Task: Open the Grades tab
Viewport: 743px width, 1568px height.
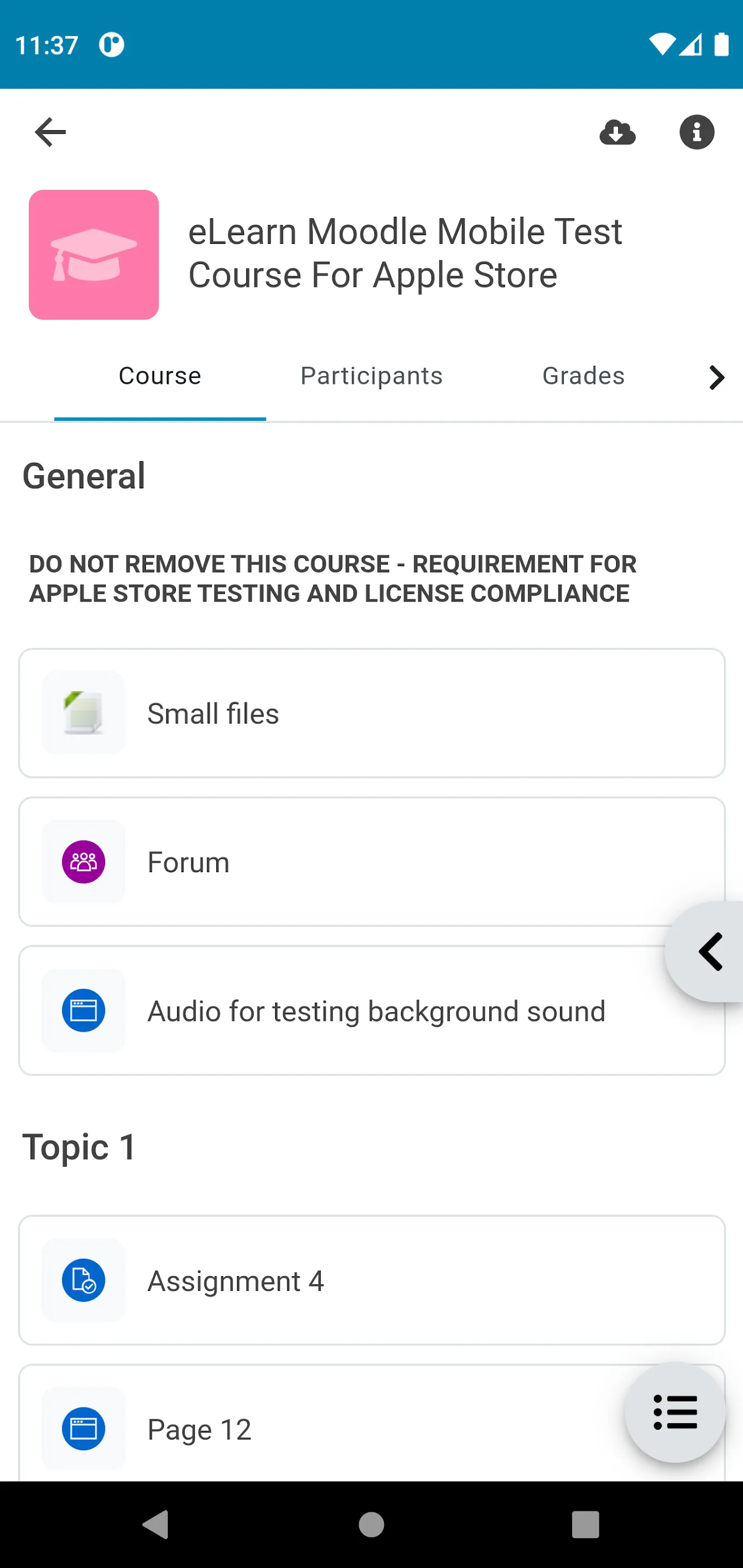Action: [583, 376]
